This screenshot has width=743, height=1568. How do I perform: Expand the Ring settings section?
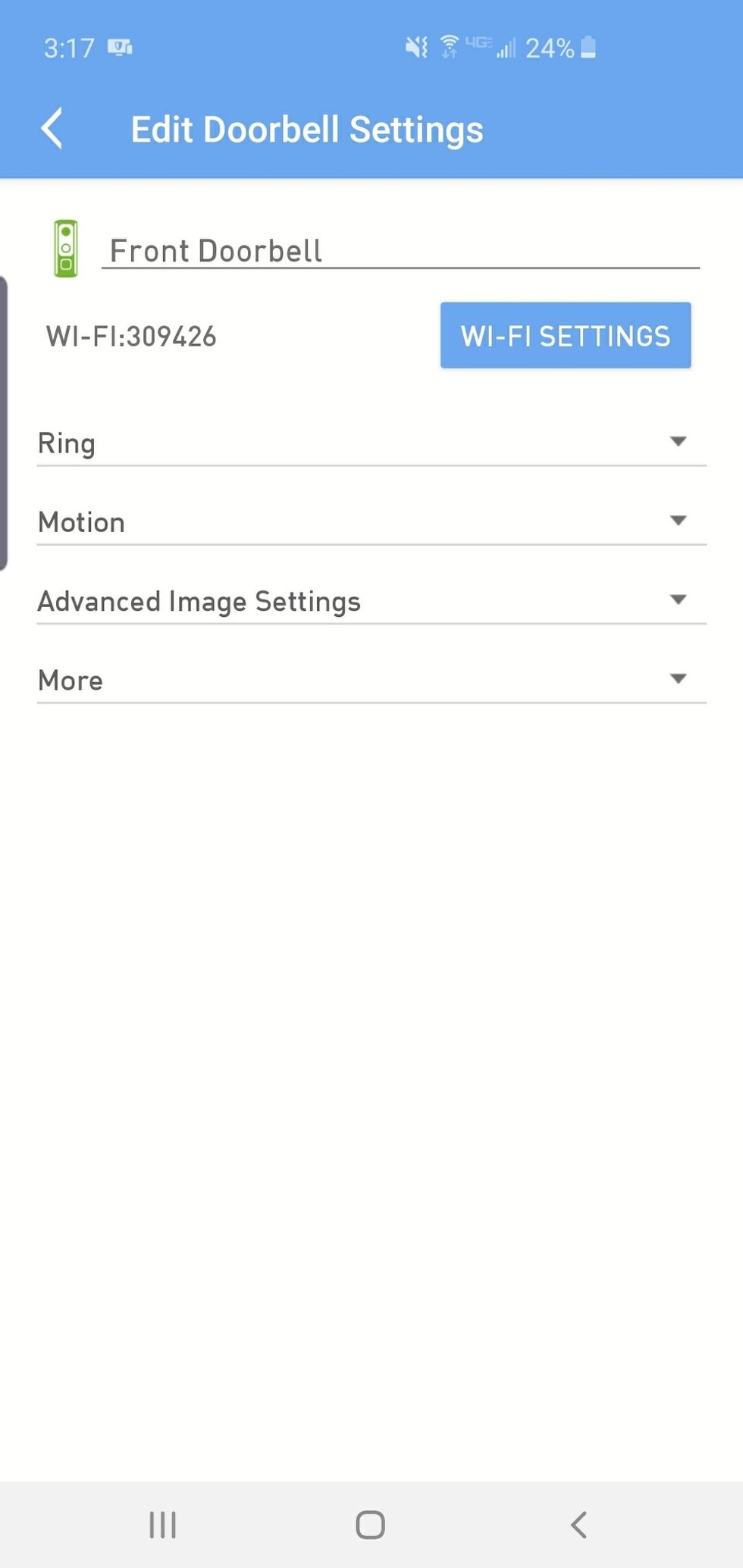point(371,443)
